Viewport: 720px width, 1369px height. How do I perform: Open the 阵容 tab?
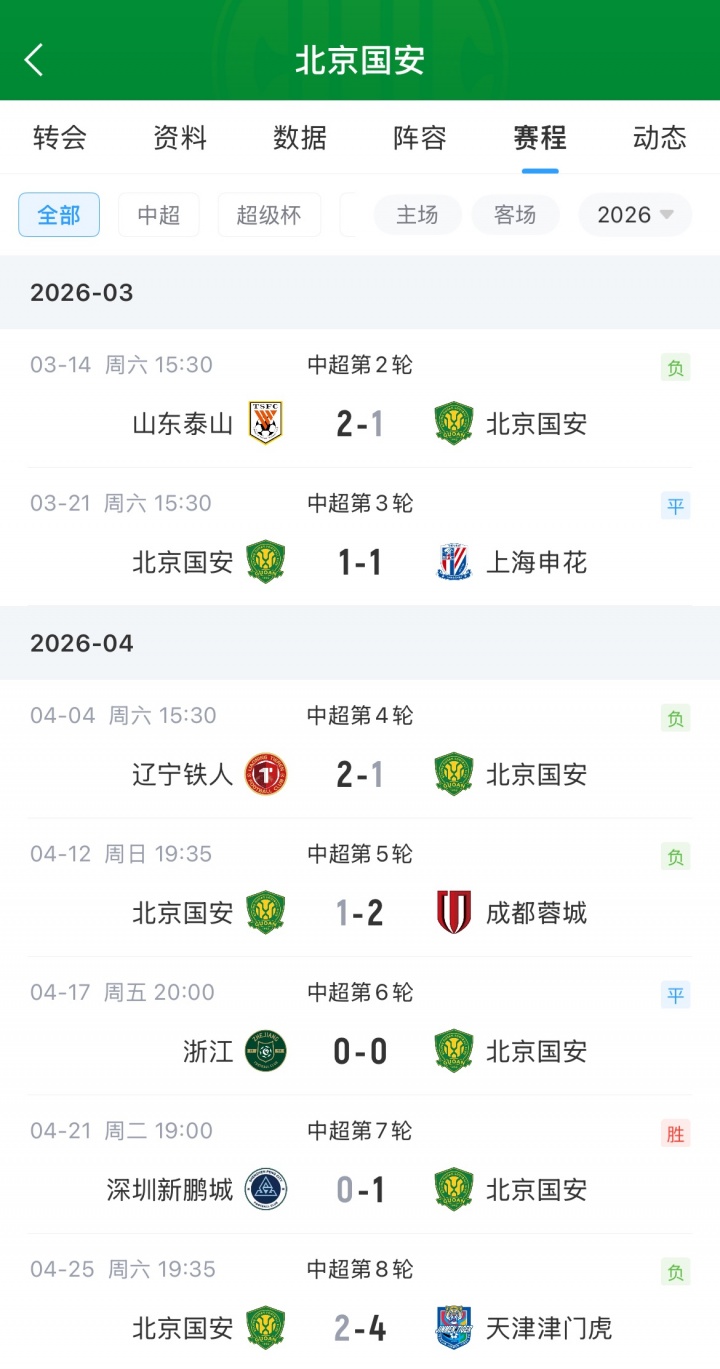click(420, 138)
